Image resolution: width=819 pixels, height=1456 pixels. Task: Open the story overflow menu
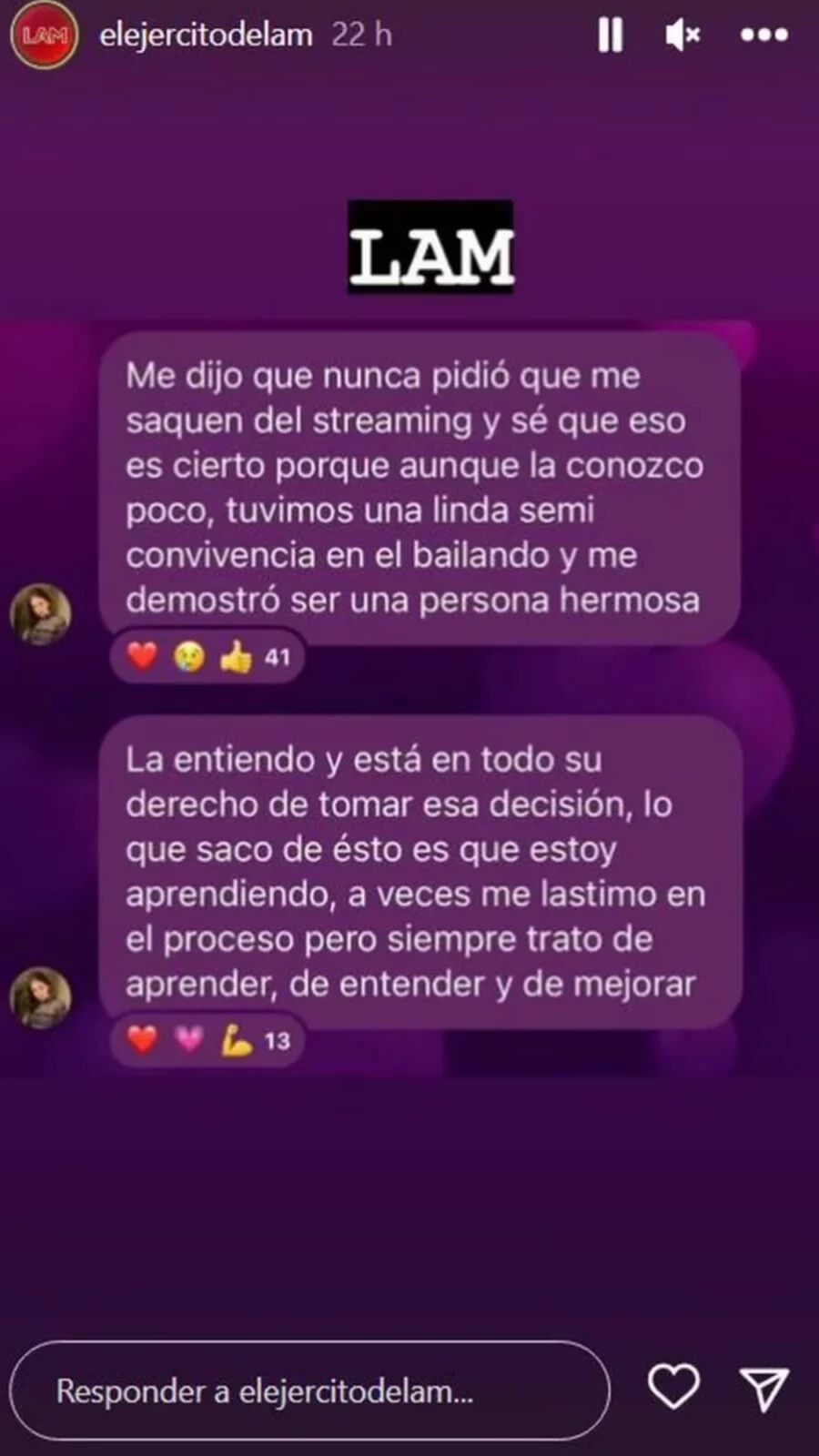click(x=763, y=36)
